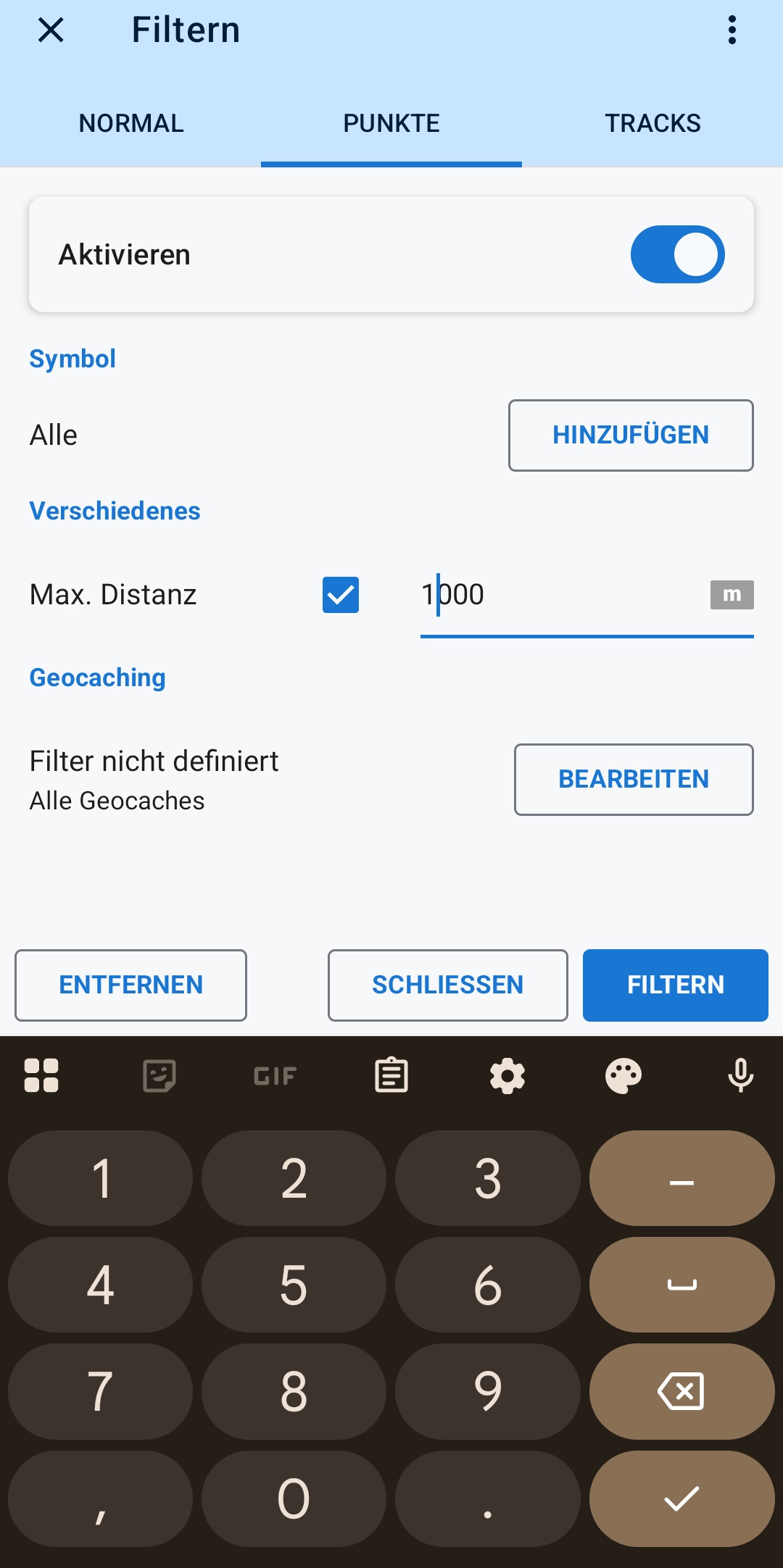Tap the Schliessen button
The width and height of the screenshot is (783, 1568).
pyautogui.click(x=447, y=985)
